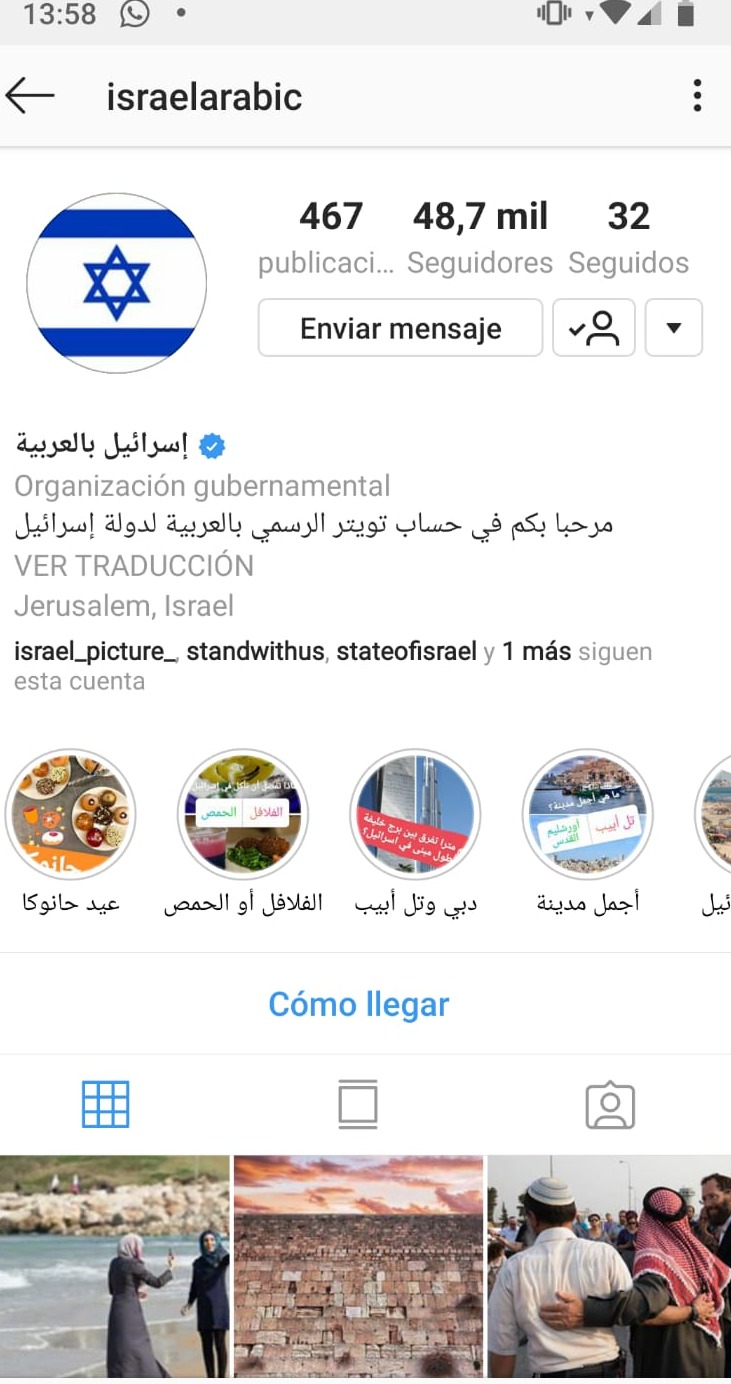Open the three-dot overflow menu
The image size is (731, 1384).
pyautogui.click(x=697, y=96)
